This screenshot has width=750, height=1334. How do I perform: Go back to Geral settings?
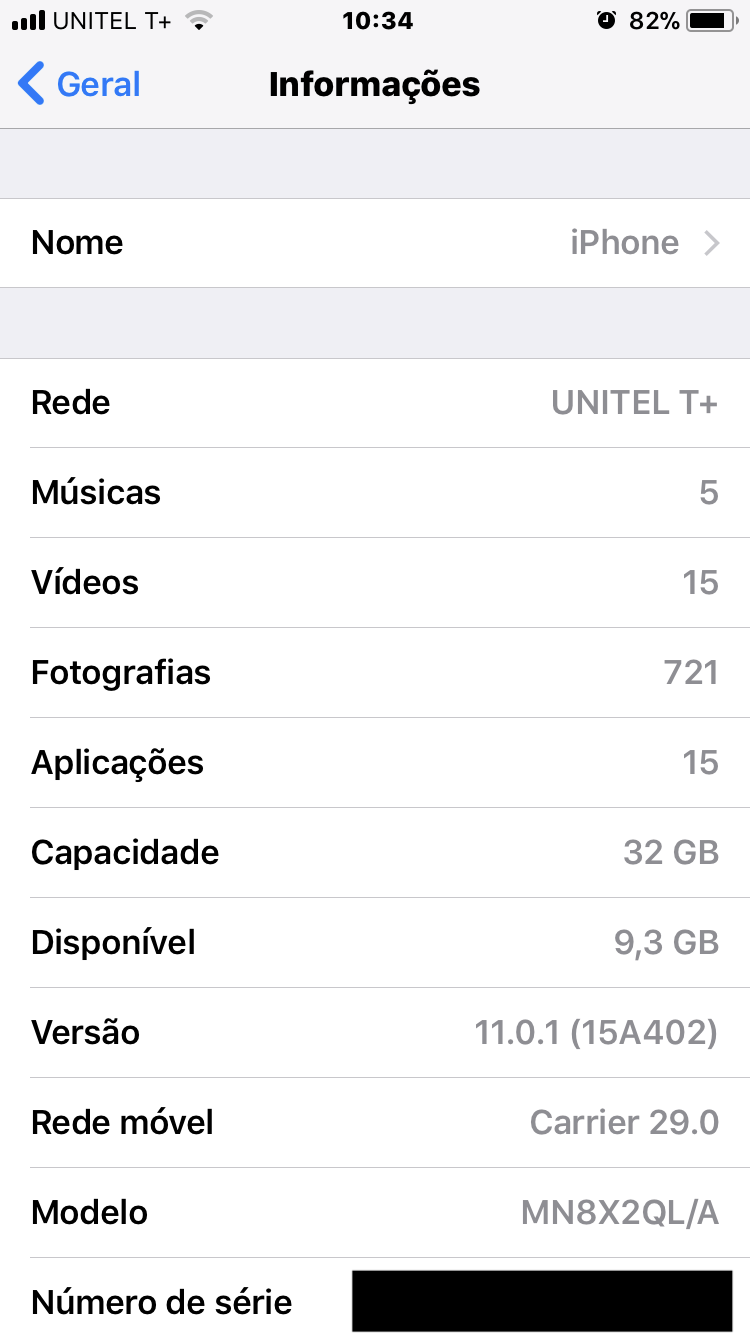(x=80, y=84)
